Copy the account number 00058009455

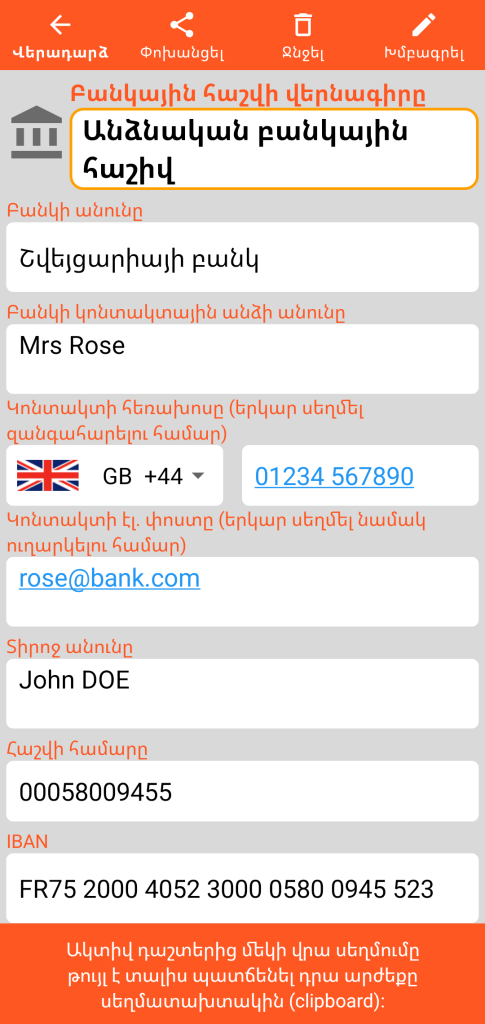242,792
